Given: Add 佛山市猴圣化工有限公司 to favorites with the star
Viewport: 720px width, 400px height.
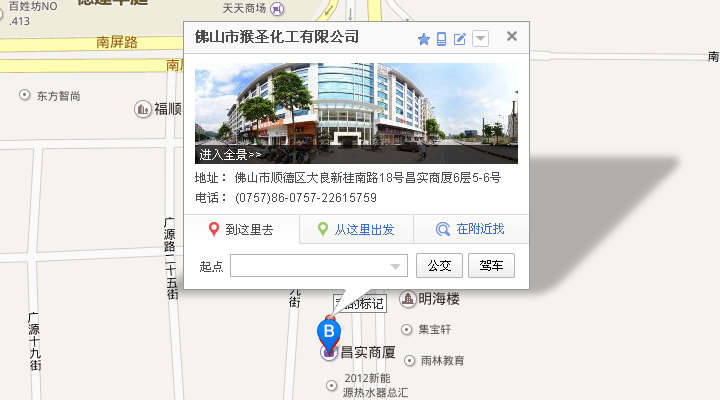Looking at the screenshot, I should click(423, 39).
